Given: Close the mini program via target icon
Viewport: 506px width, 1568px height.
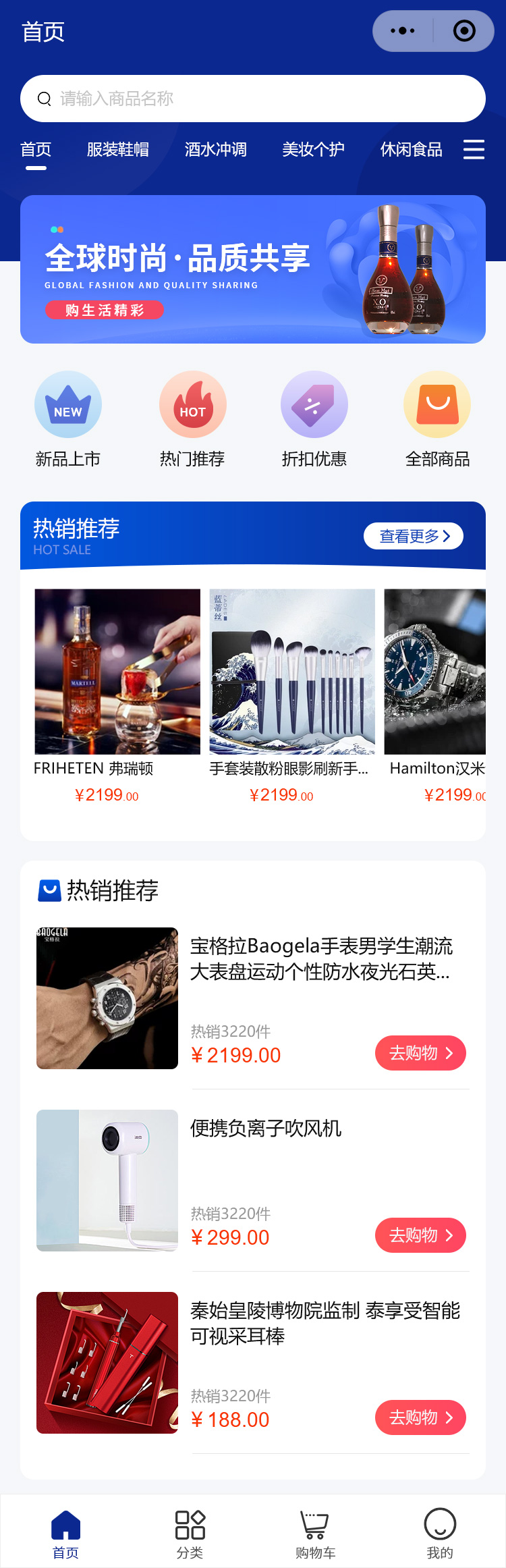Looking at the screenshot, I should point(464,31).
